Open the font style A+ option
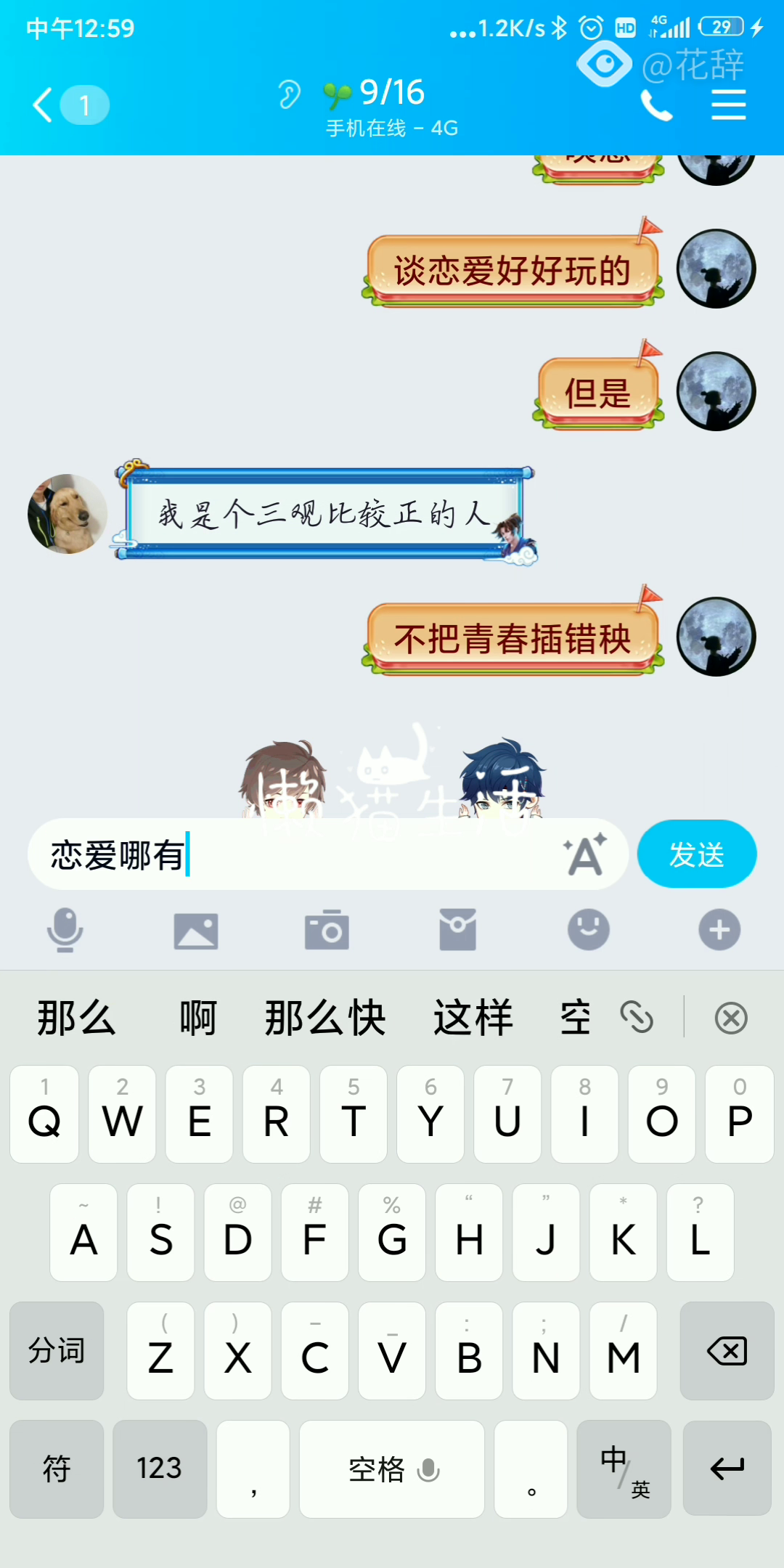This screenshot has width=784, height=1568. click(x=585, y=854)
